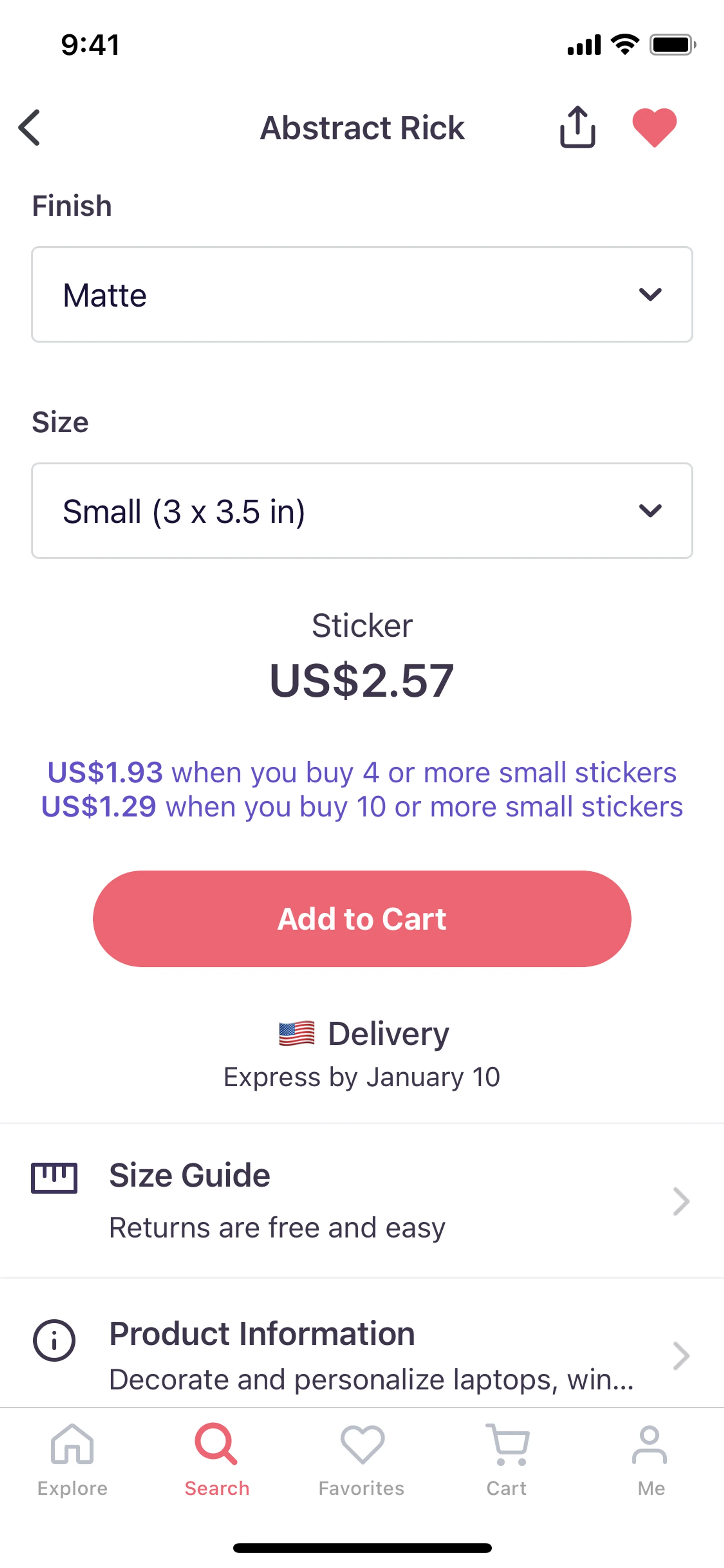Image resolution: width=724 pixels, height=1568 pixels.
Task: Share this Abstract Rick sticker
Action: coord(577,127)
